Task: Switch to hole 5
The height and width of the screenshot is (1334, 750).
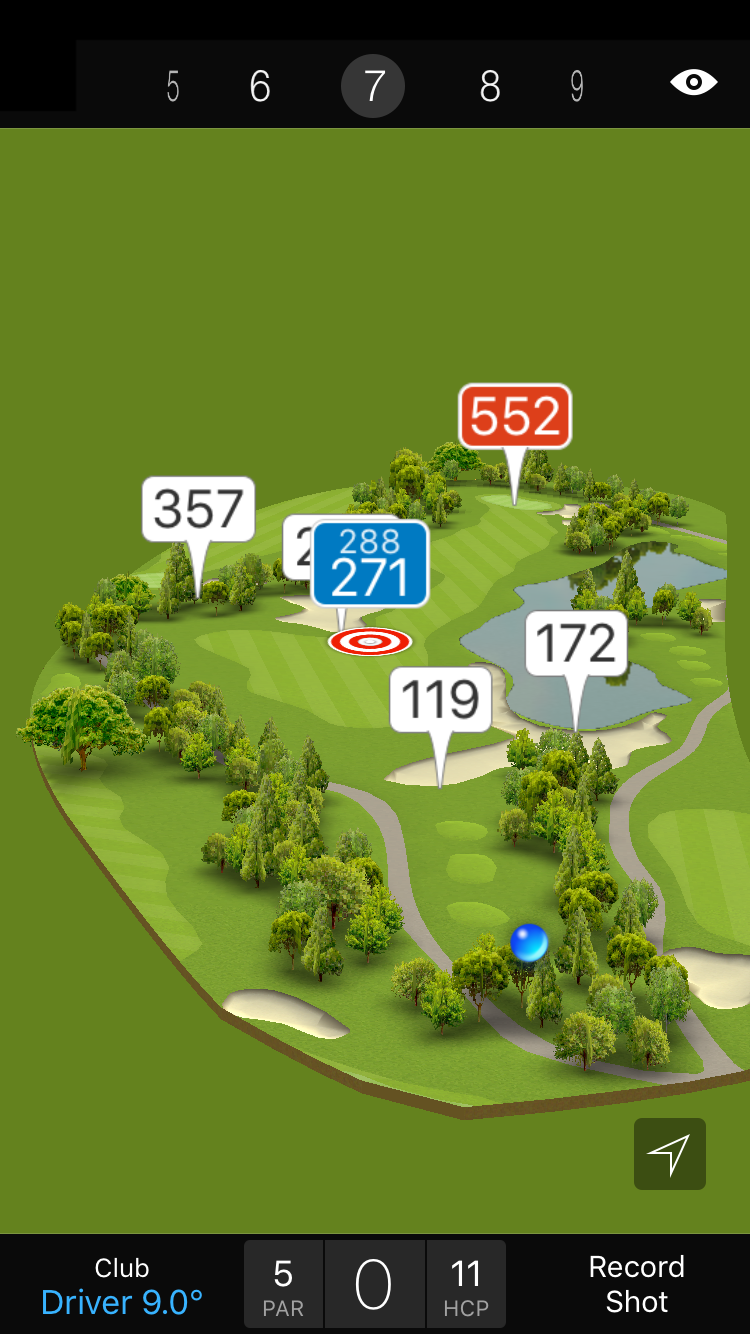Action: tap(173, 87)
